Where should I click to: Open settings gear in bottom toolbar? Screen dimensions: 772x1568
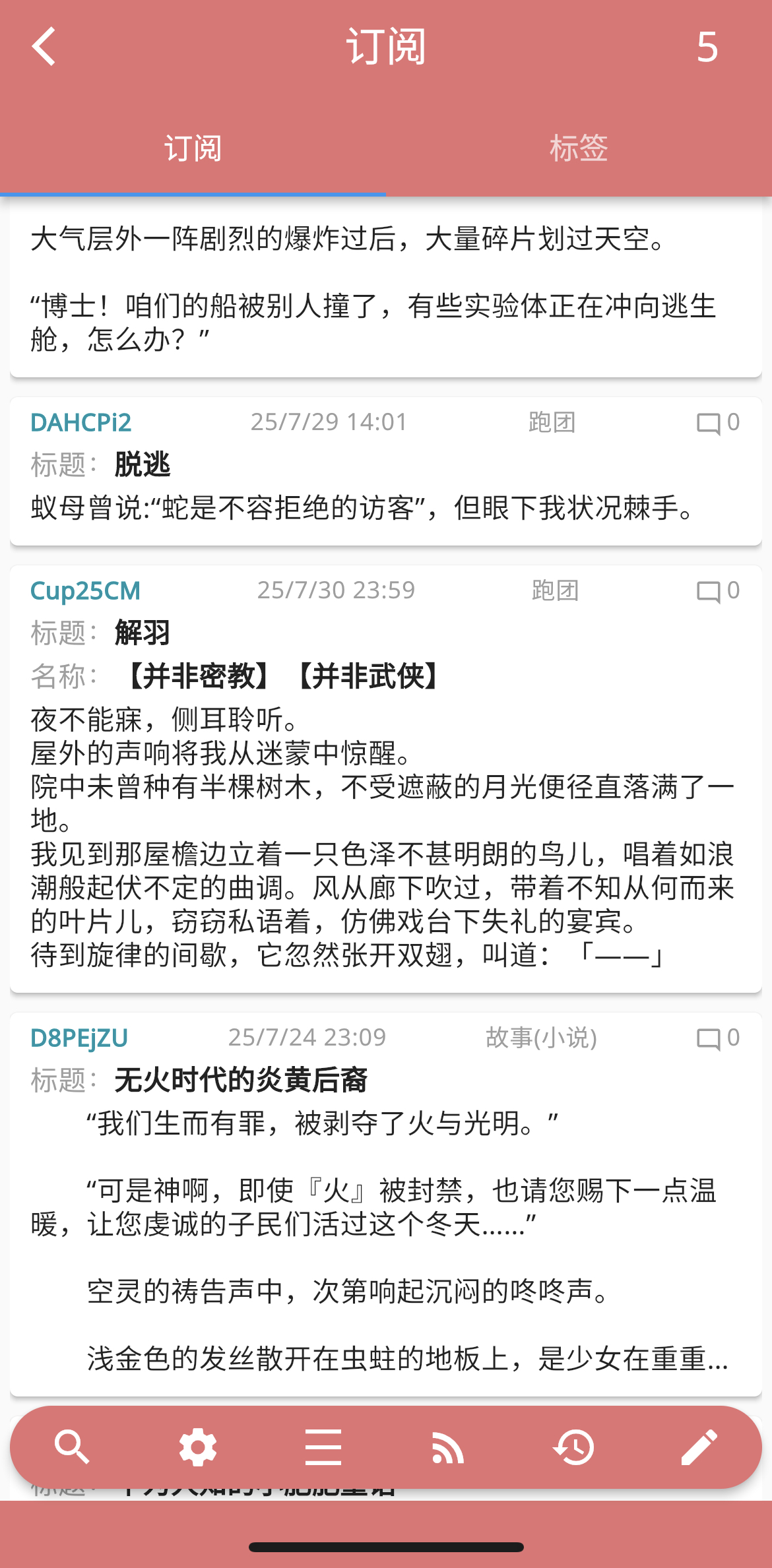[197, 1447]
